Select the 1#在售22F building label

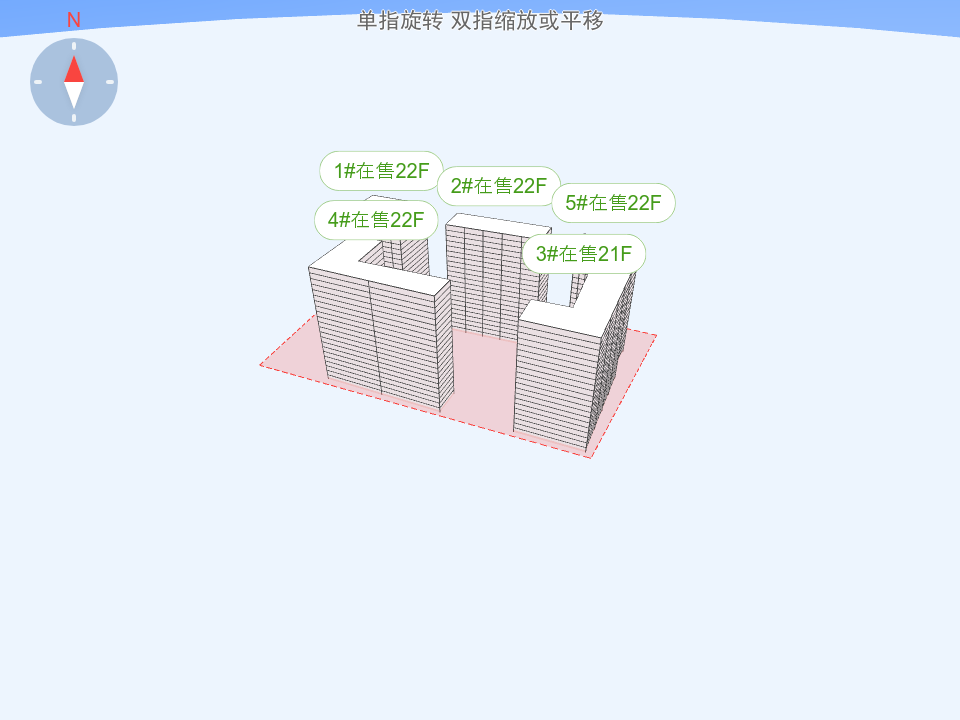pos(381,171)
